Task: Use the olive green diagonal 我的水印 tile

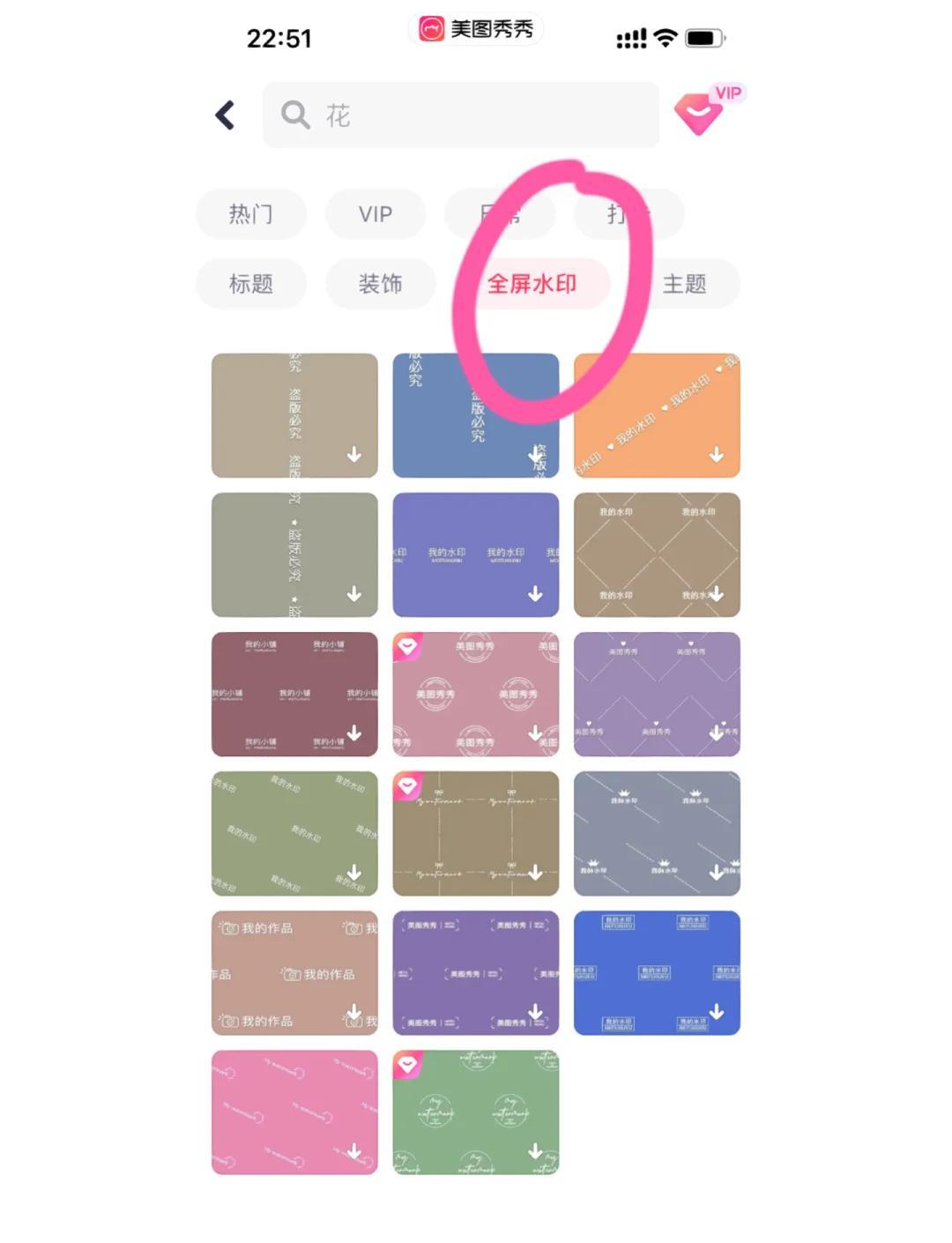Action: pyautogui.click(x=294, y=833)
